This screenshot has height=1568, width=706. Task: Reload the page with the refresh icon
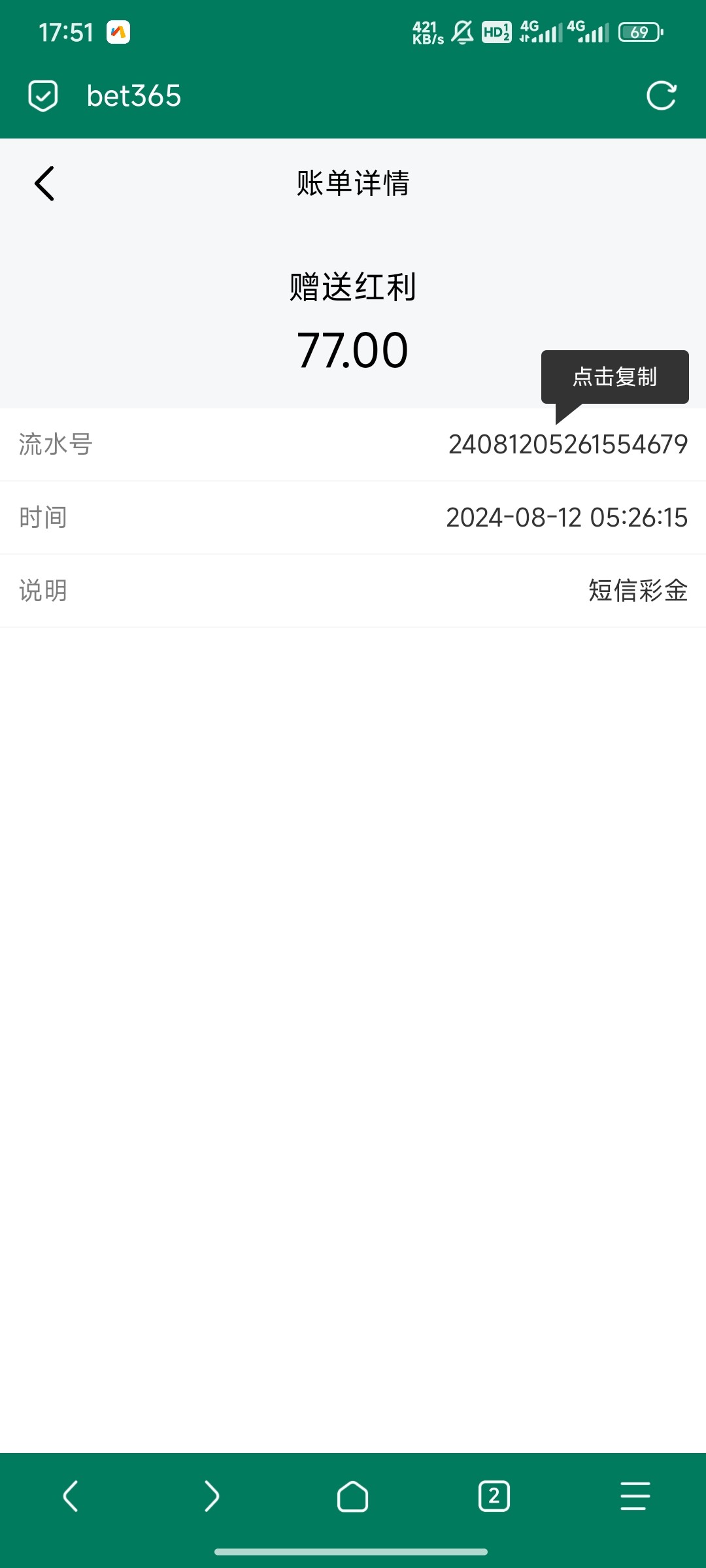pos(661,96)
